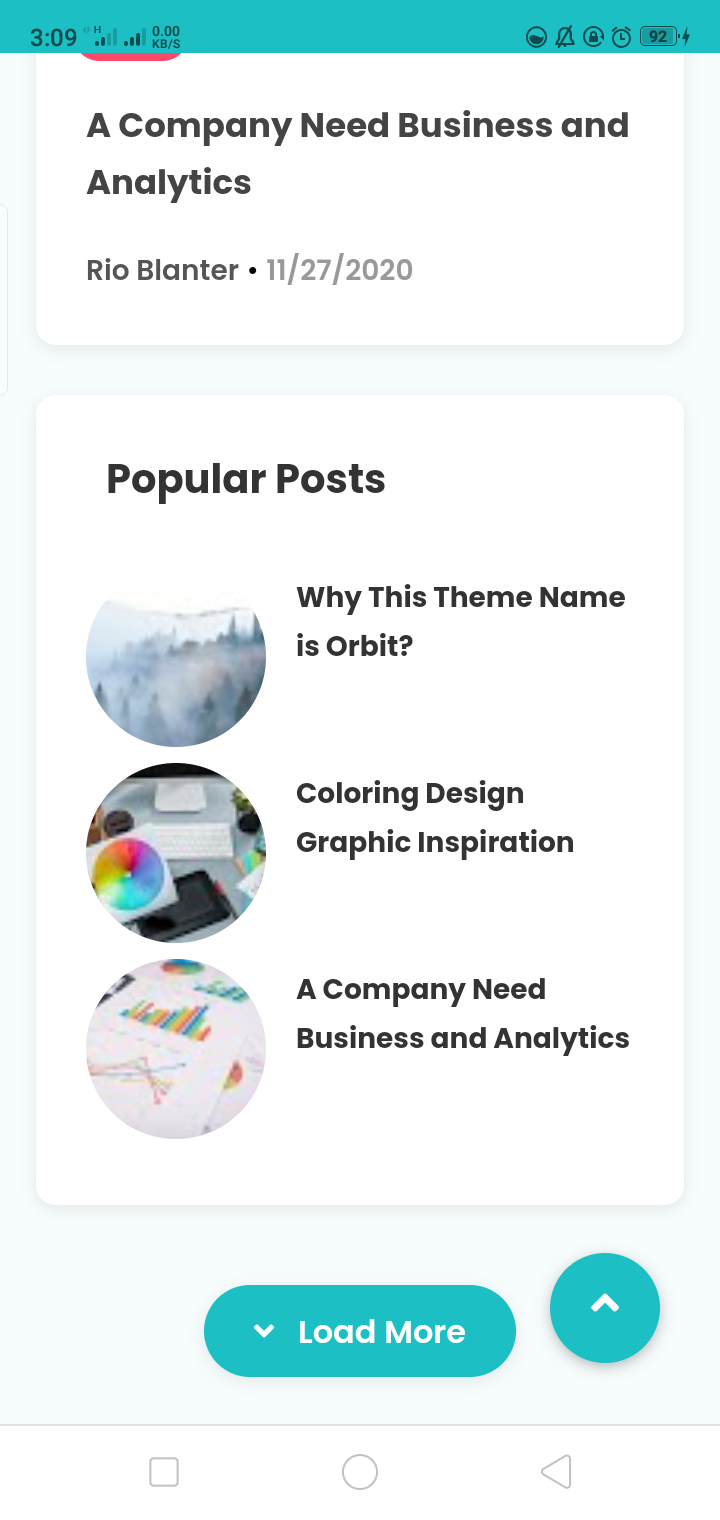Open the recent apps view
The image size is (720, 1520).
point(164,1472)
